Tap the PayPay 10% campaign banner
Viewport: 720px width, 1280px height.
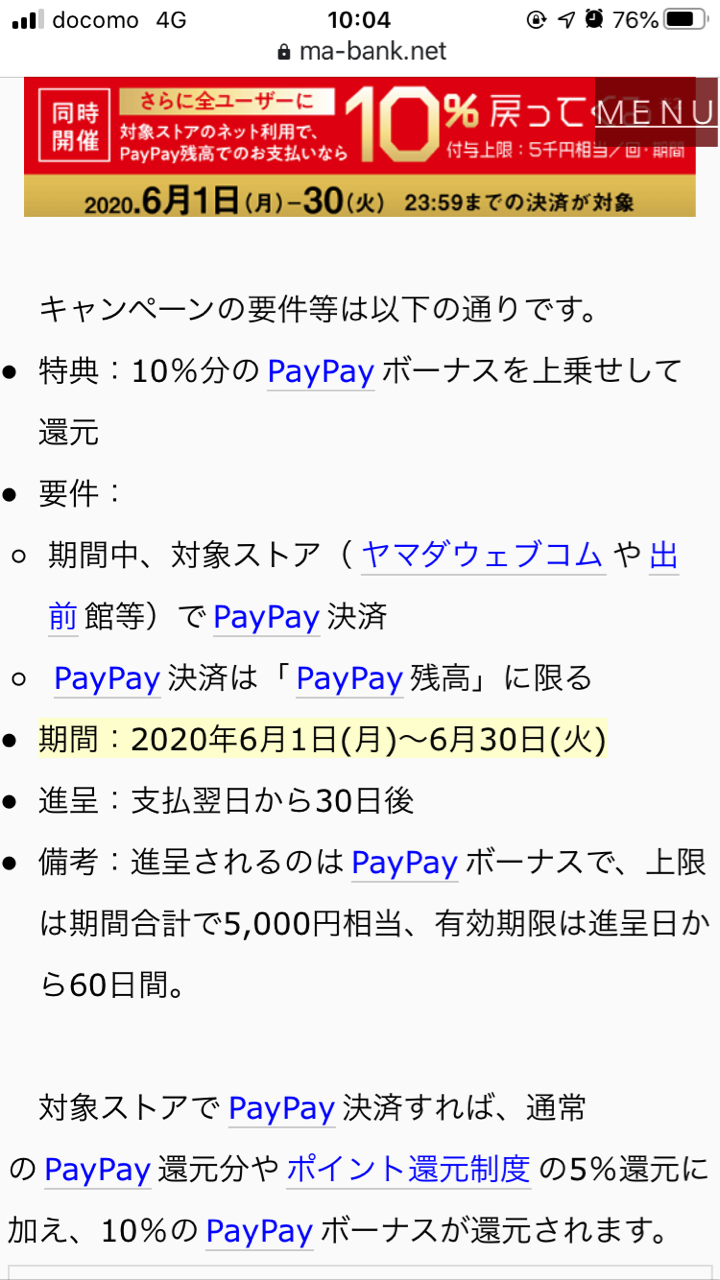[x=359, y=147]
